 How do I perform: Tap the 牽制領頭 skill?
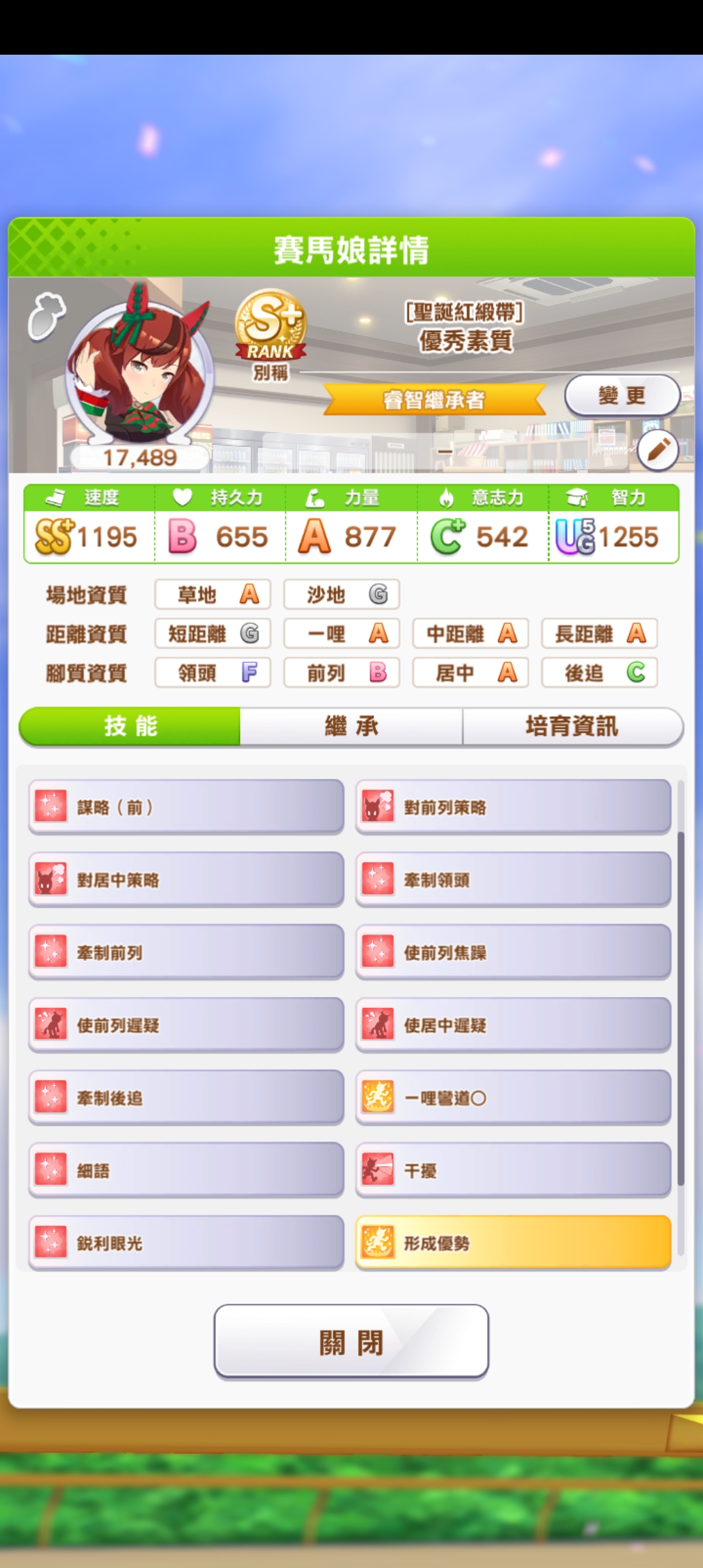[513, 880]
